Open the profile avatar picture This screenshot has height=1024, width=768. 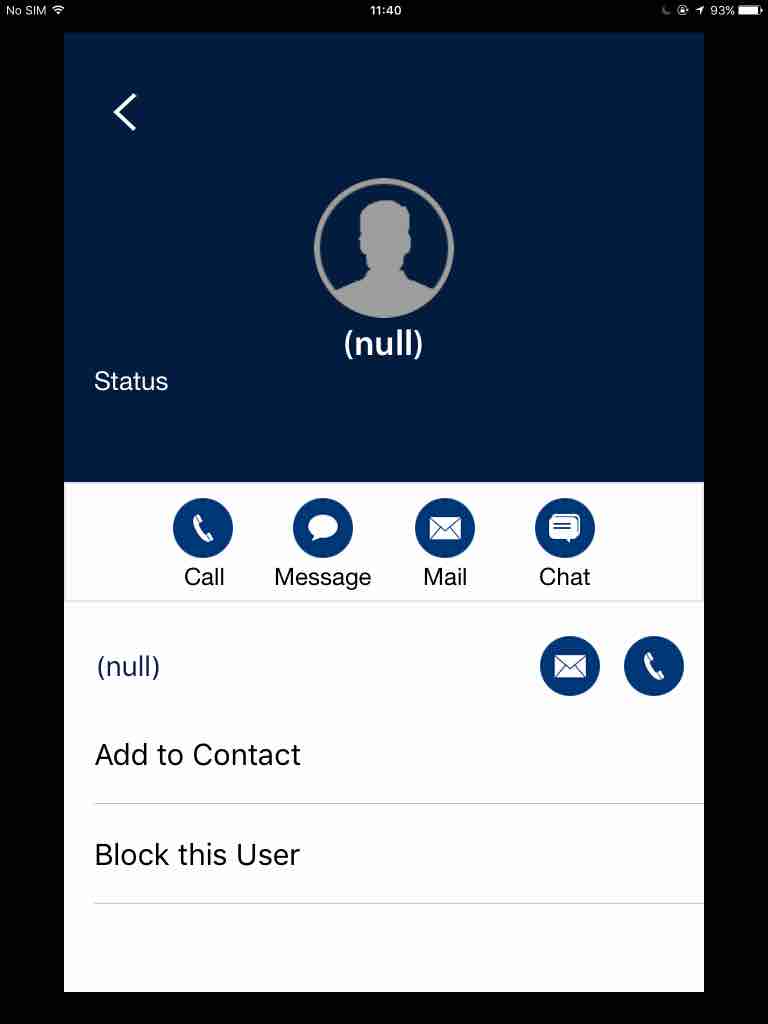coord(384,248)
